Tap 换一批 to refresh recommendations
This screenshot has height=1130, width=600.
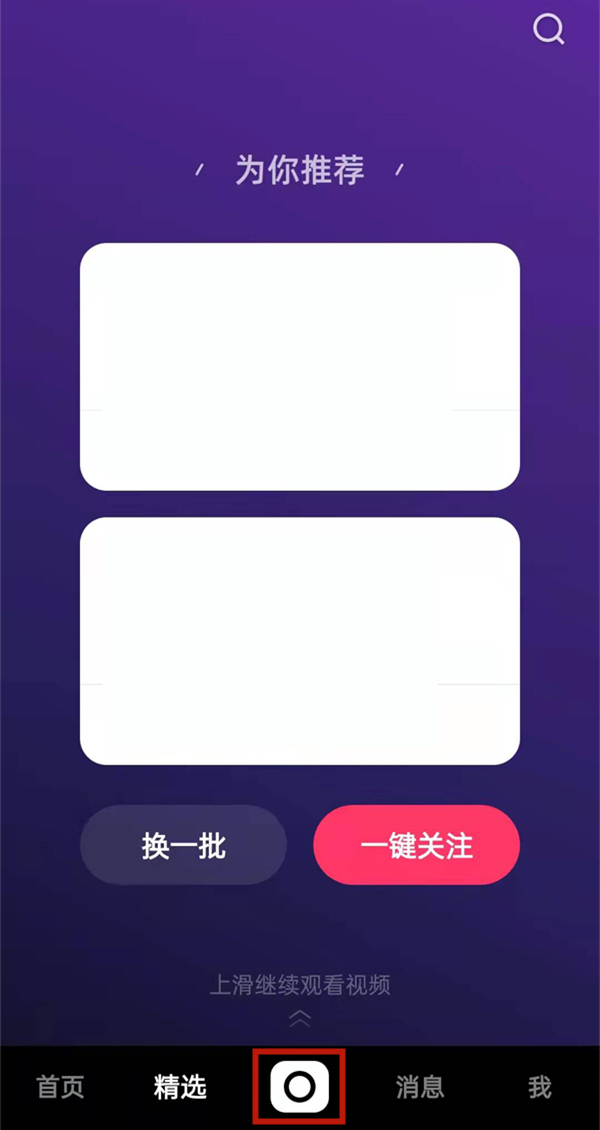(183, 845)
